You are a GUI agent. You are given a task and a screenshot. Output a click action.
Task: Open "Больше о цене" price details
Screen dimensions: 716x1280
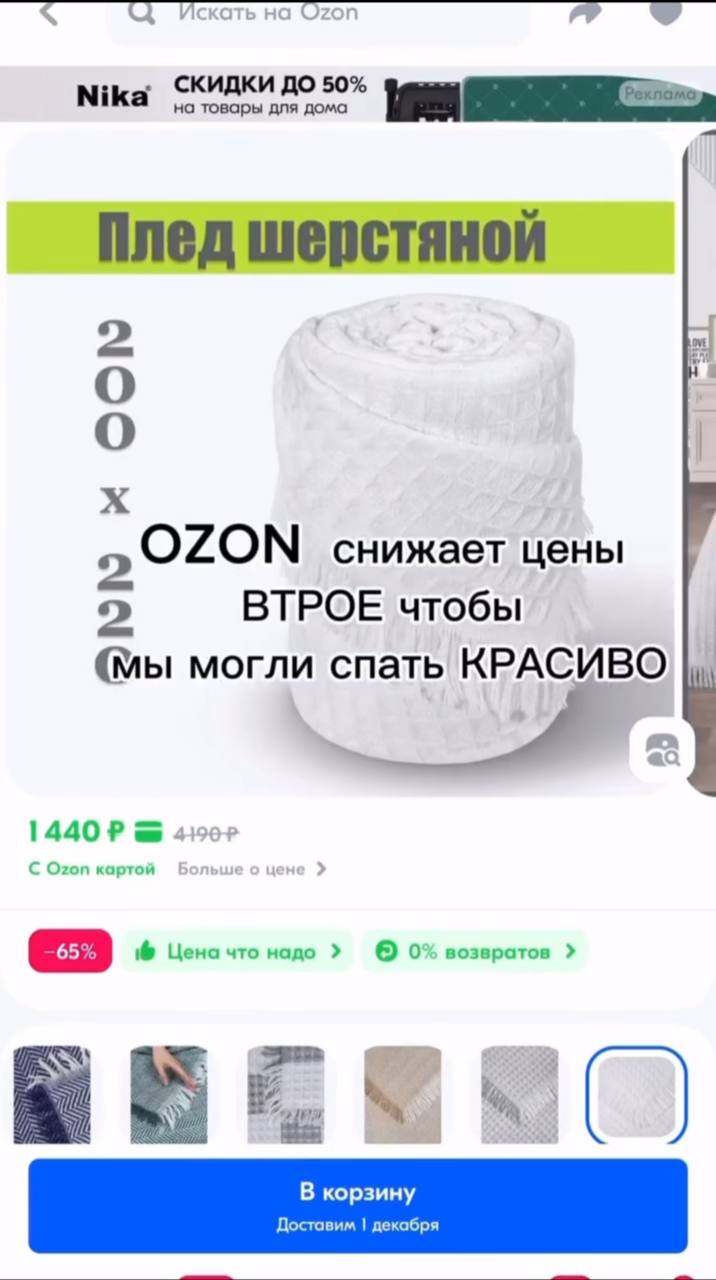point(251,869)
